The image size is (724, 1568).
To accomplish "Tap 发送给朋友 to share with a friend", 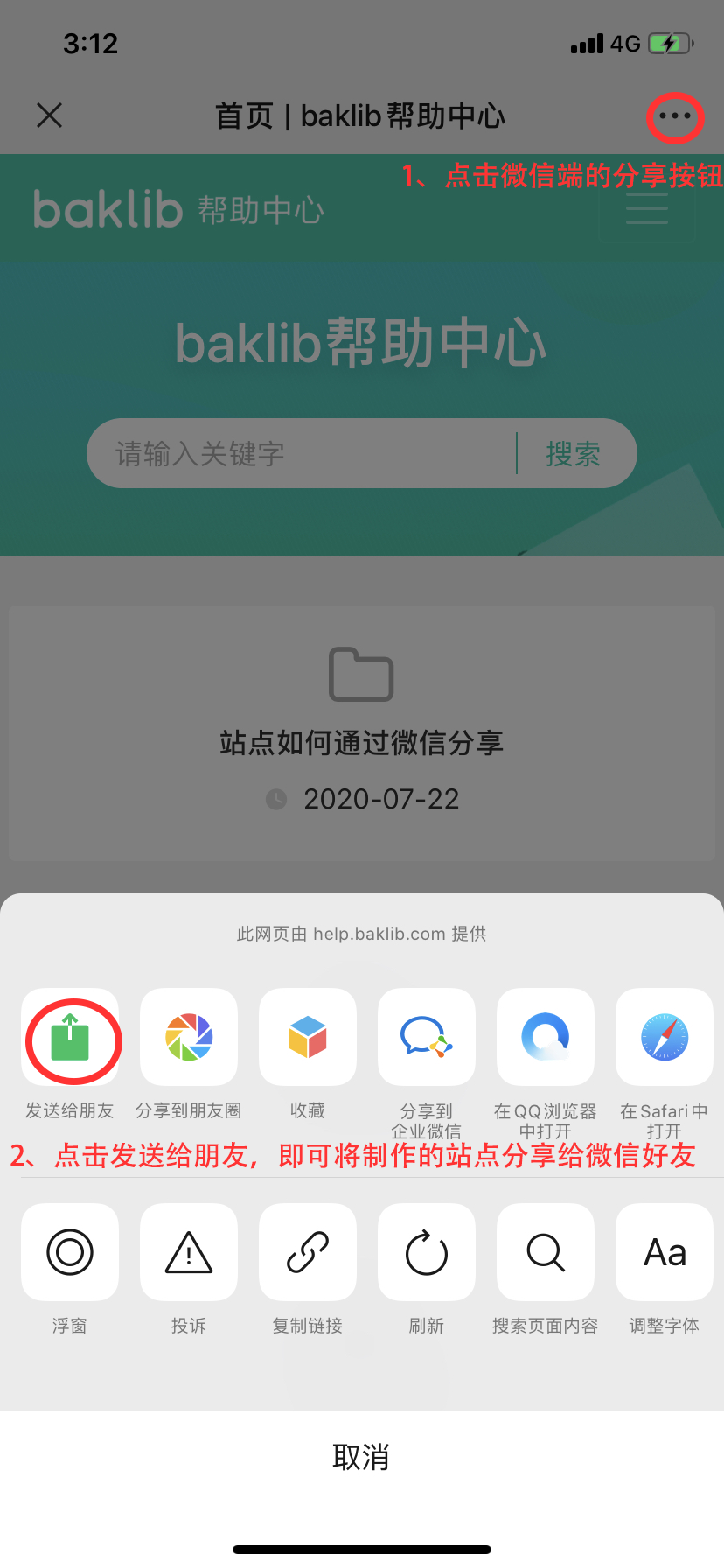I will 70,1038.
